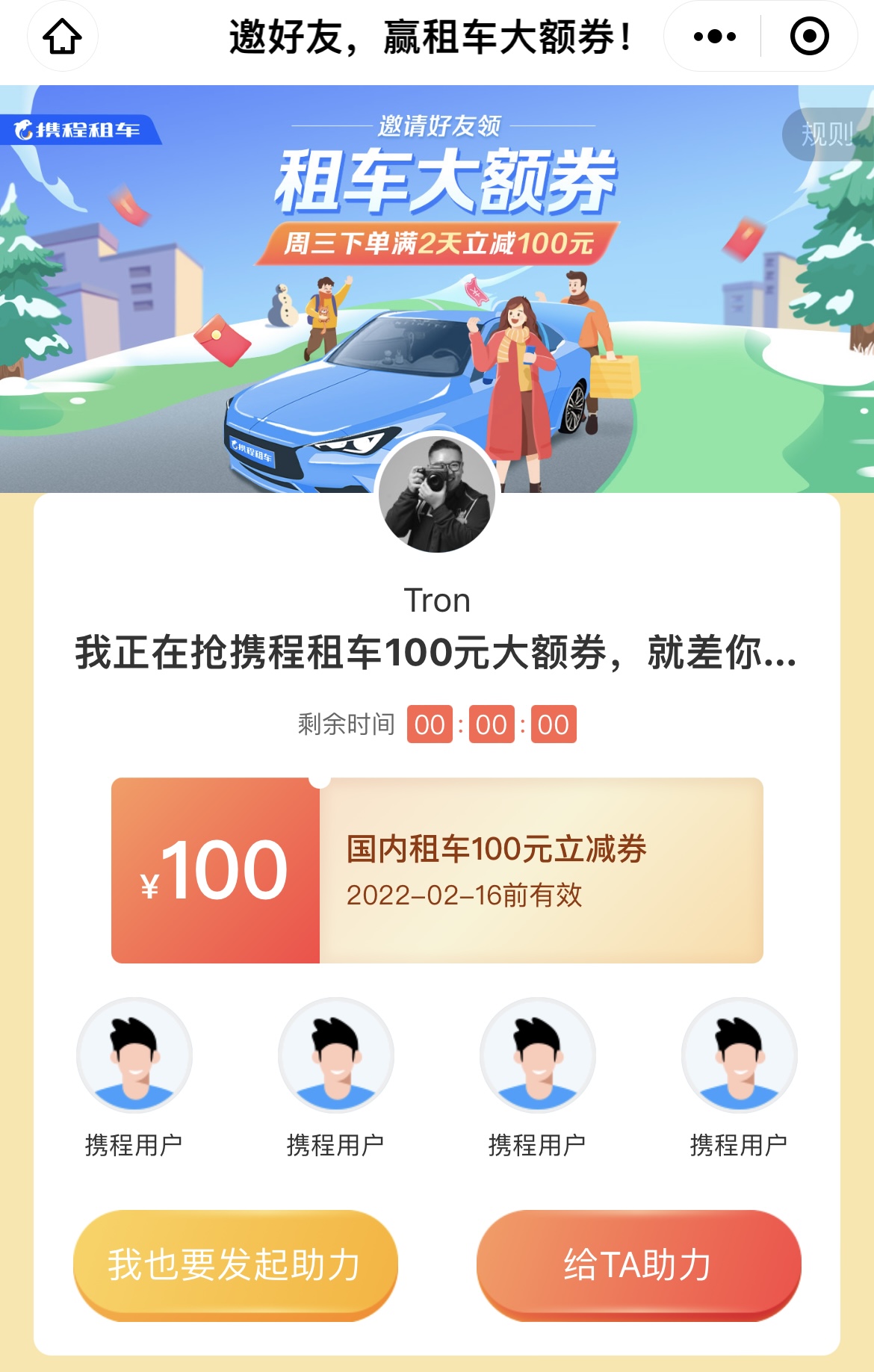Image resolution: width=874 pixels, height=1372 pixels.
Task: Select the second 携程用户 avatar
Action: (336, 1054)
